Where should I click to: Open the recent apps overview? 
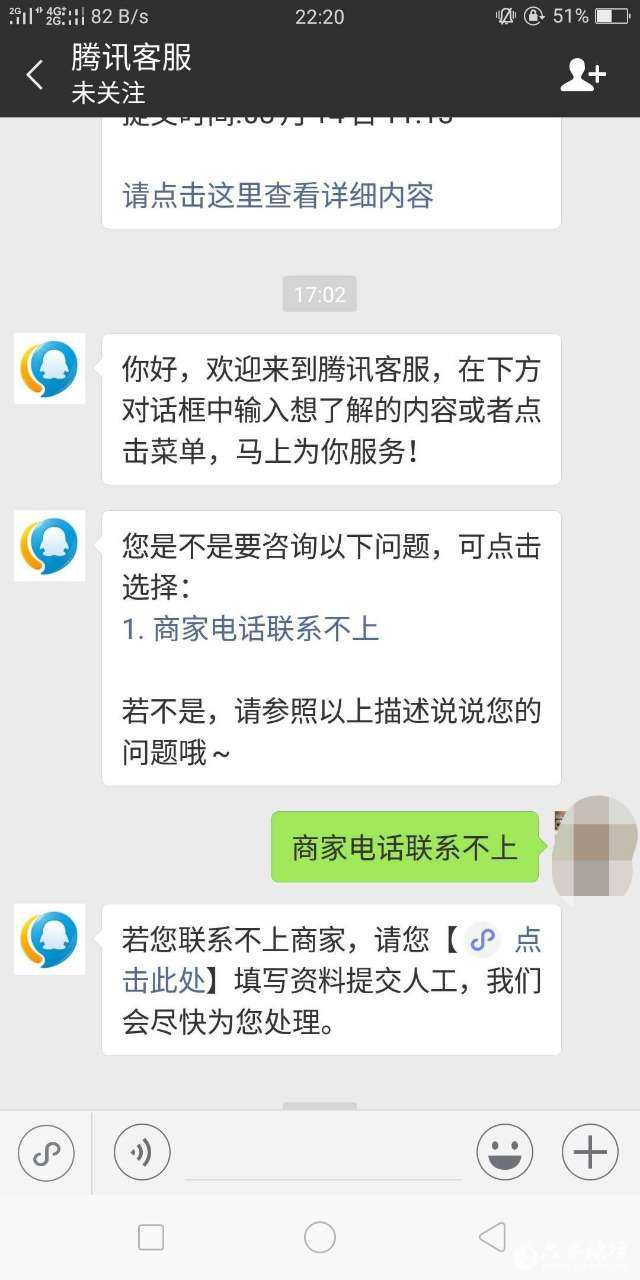pyautogui.click(x=151, y=1237)
